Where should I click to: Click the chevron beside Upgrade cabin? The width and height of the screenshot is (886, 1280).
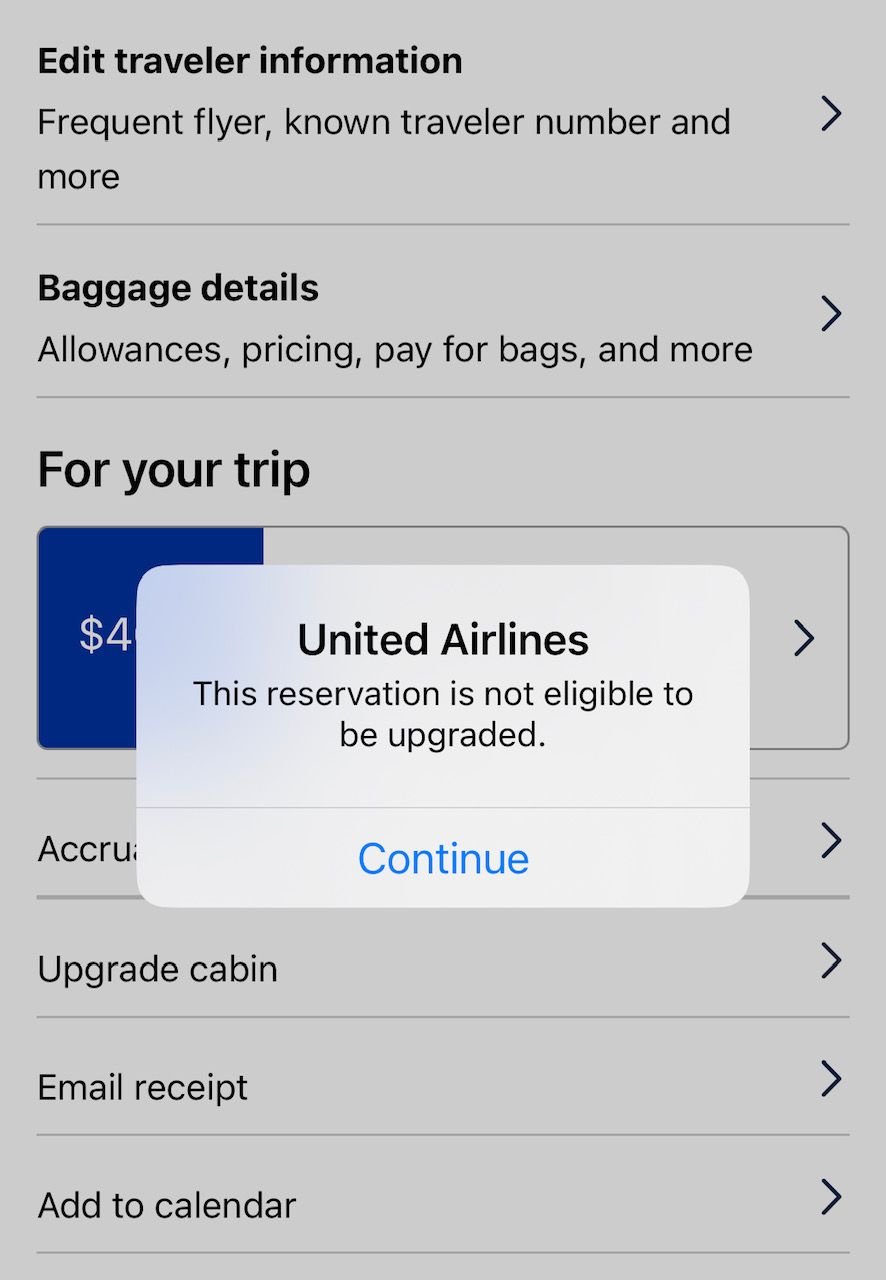(x=831, y=962)
